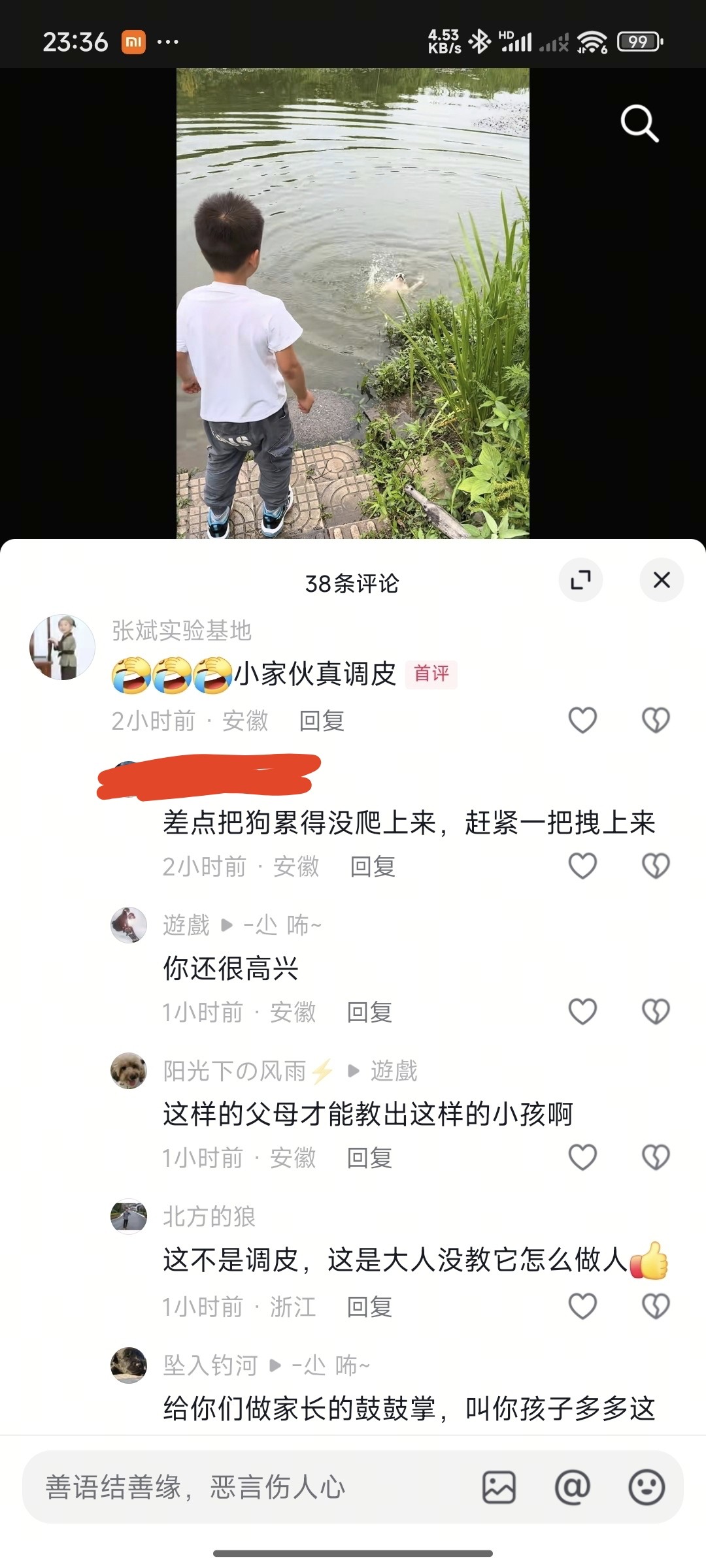Reply to 阳光下の风雨's comment
Screen dimensions: 706x1568
coord(369,1158)
